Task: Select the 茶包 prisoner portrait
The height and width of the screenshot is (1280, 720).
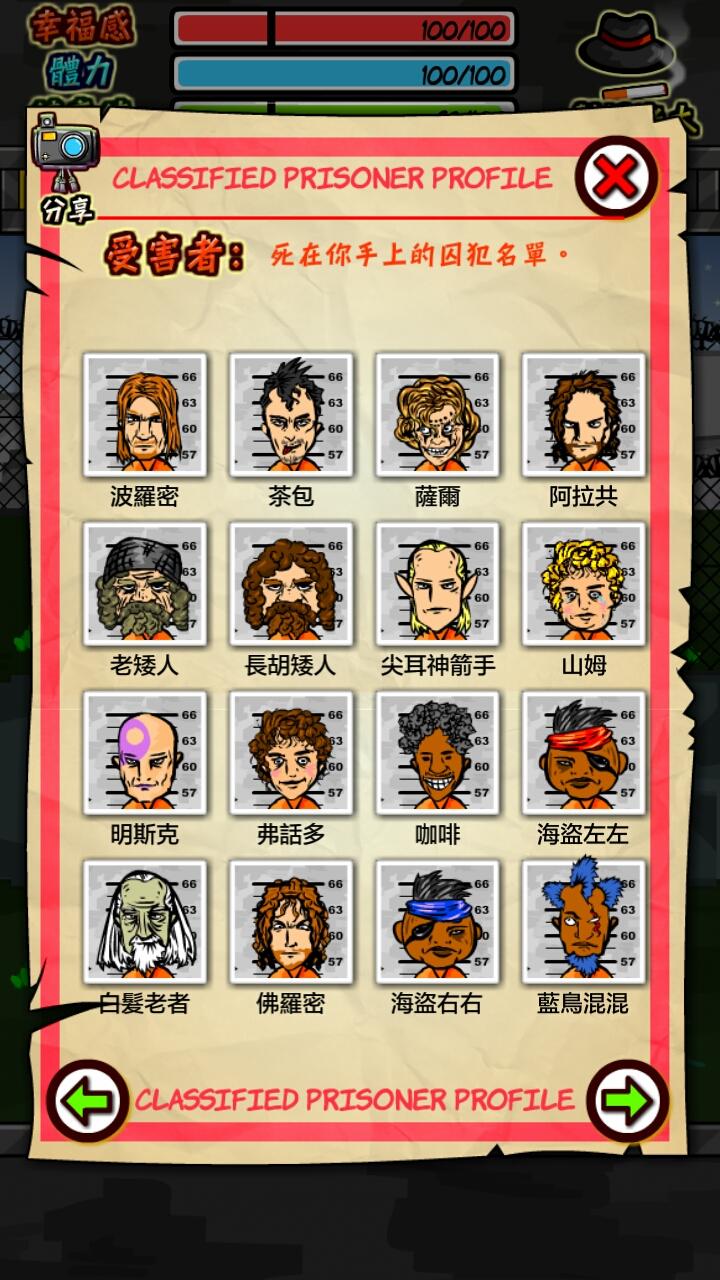Action: [291, 415]
